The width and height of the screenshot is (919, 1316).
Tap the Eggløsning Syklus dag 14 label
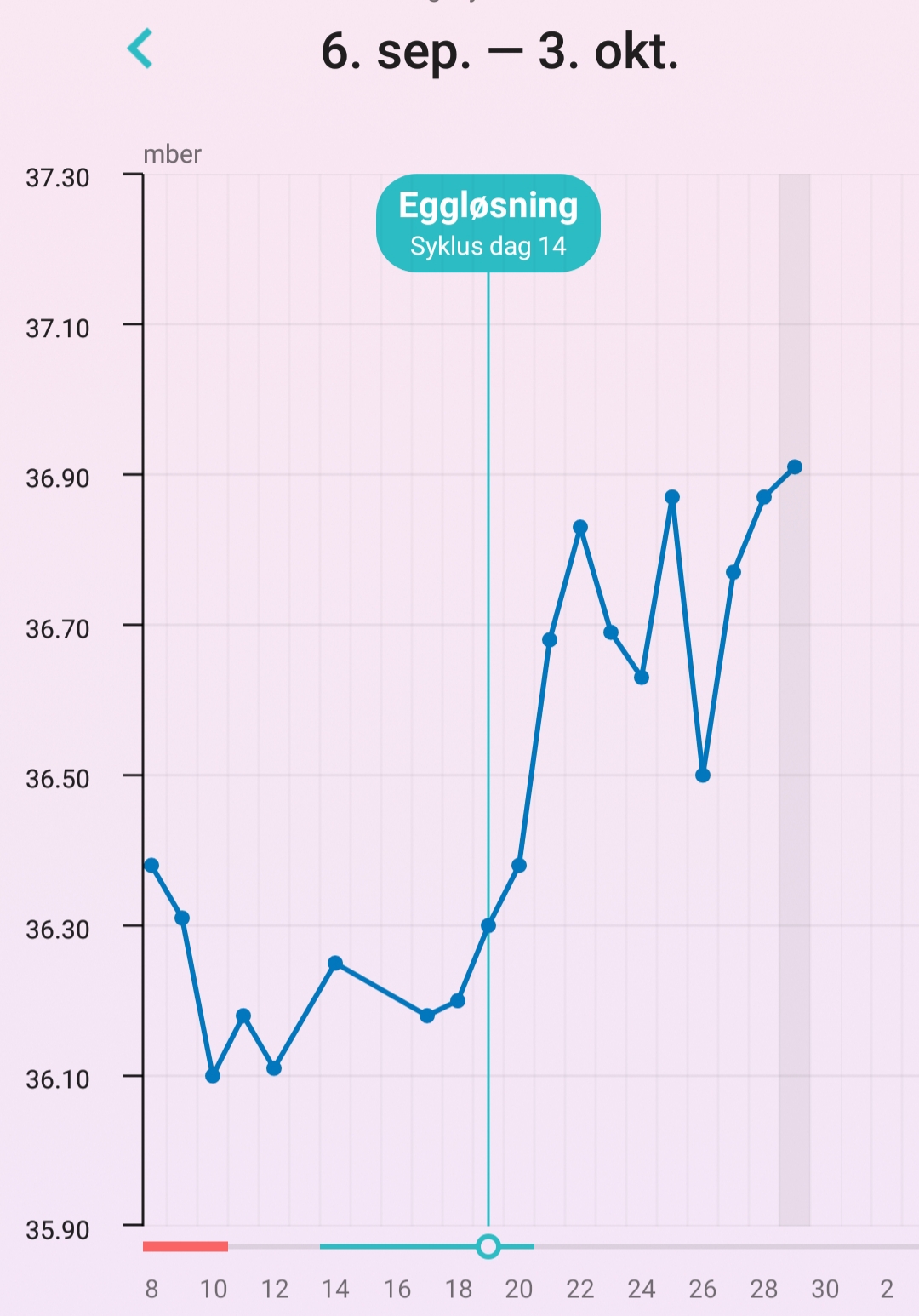[488, 224]
